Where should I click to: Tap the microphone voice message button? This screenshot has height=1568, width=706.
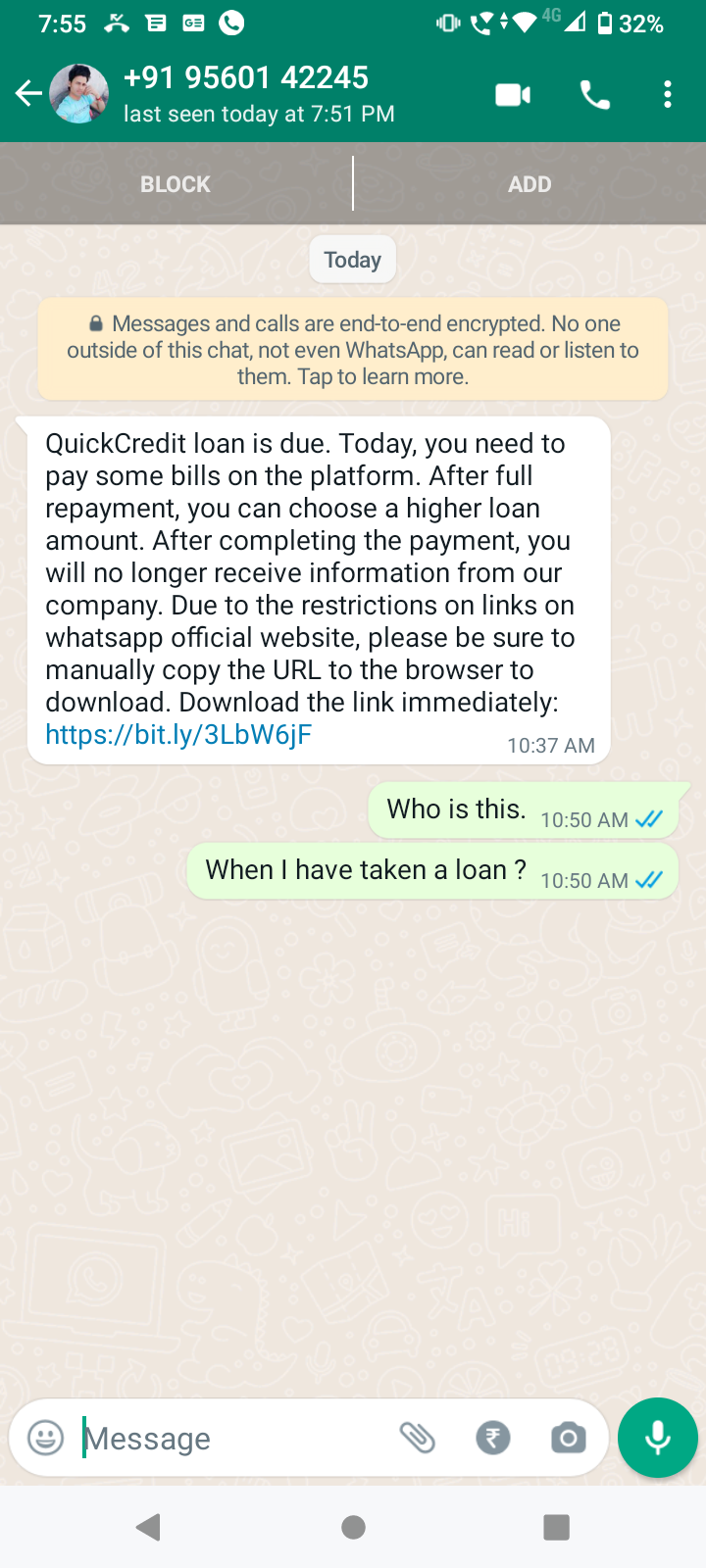pyautogui.click(x=658, y=1438)
